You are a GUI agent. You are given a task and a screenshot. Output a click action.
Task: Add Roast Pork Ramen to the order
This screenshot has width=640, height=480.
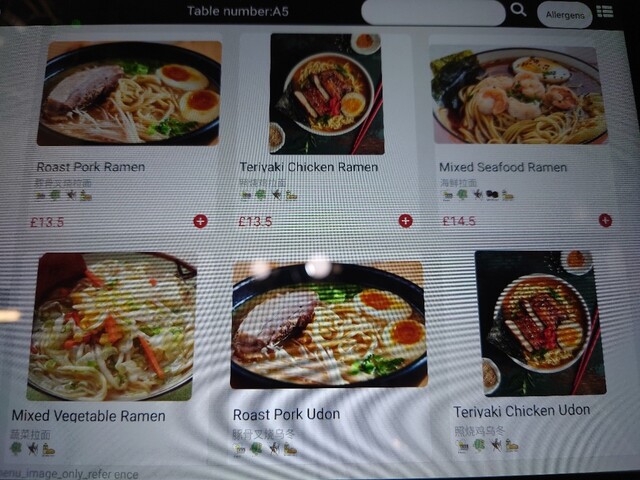pos(200,221)
